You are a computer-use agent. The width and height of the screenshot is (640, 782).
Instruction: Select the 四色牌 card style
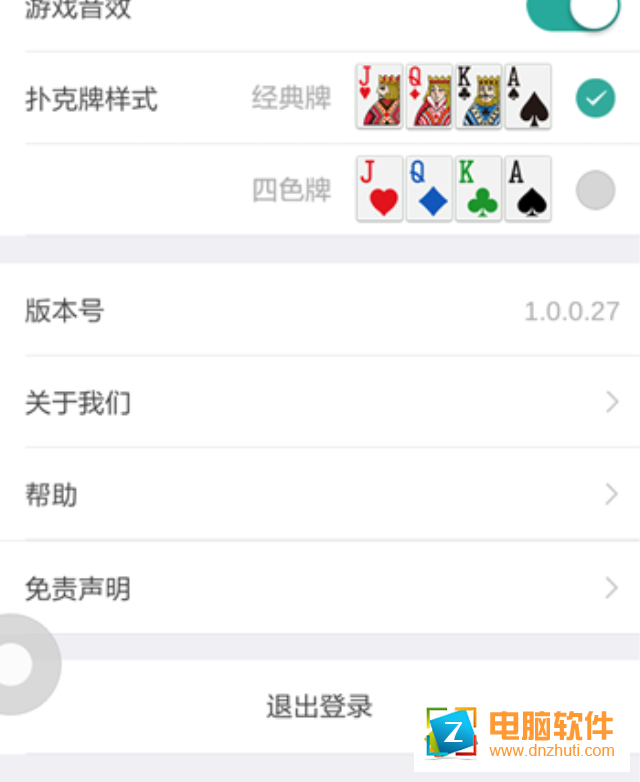[595, 190]
